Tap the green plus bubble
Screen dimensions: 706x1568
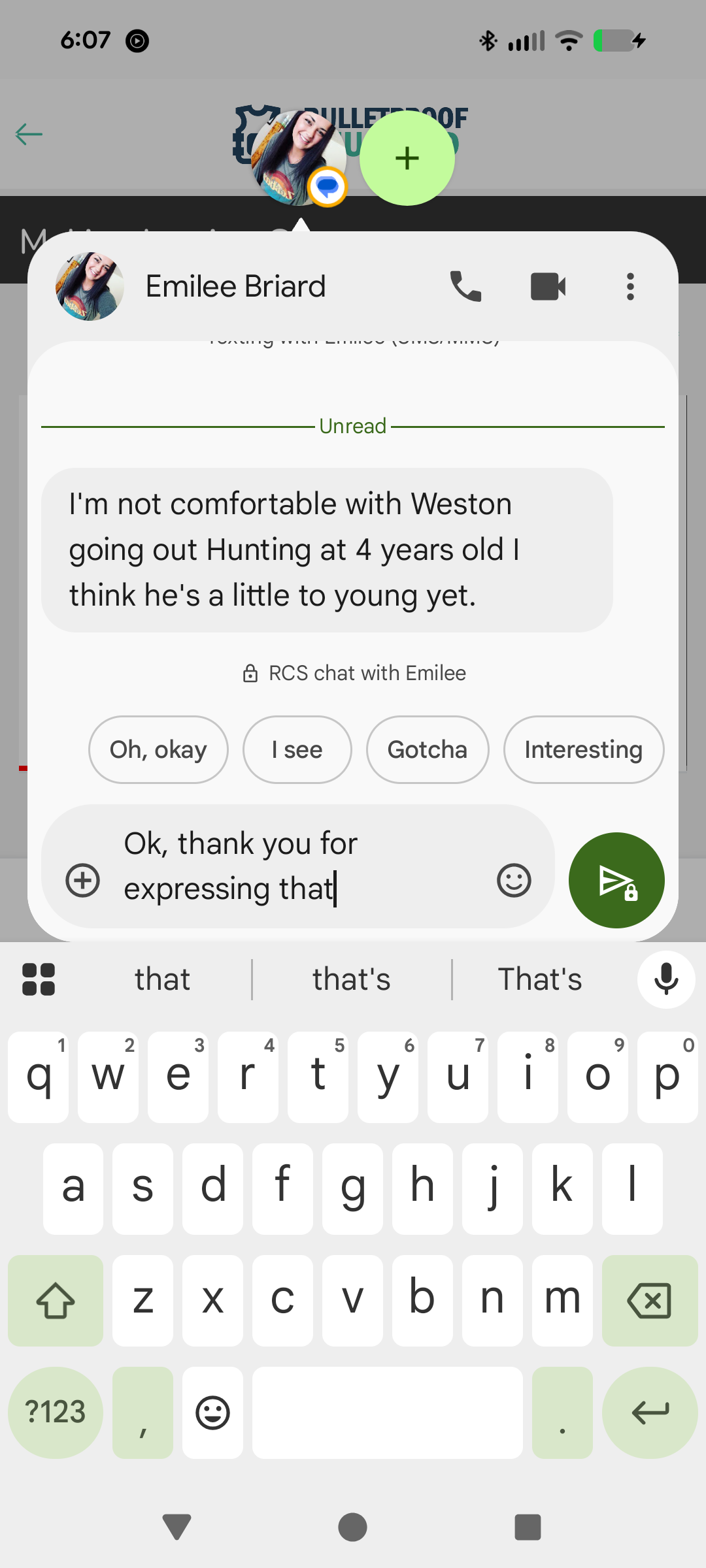click(x=407, y=158)
